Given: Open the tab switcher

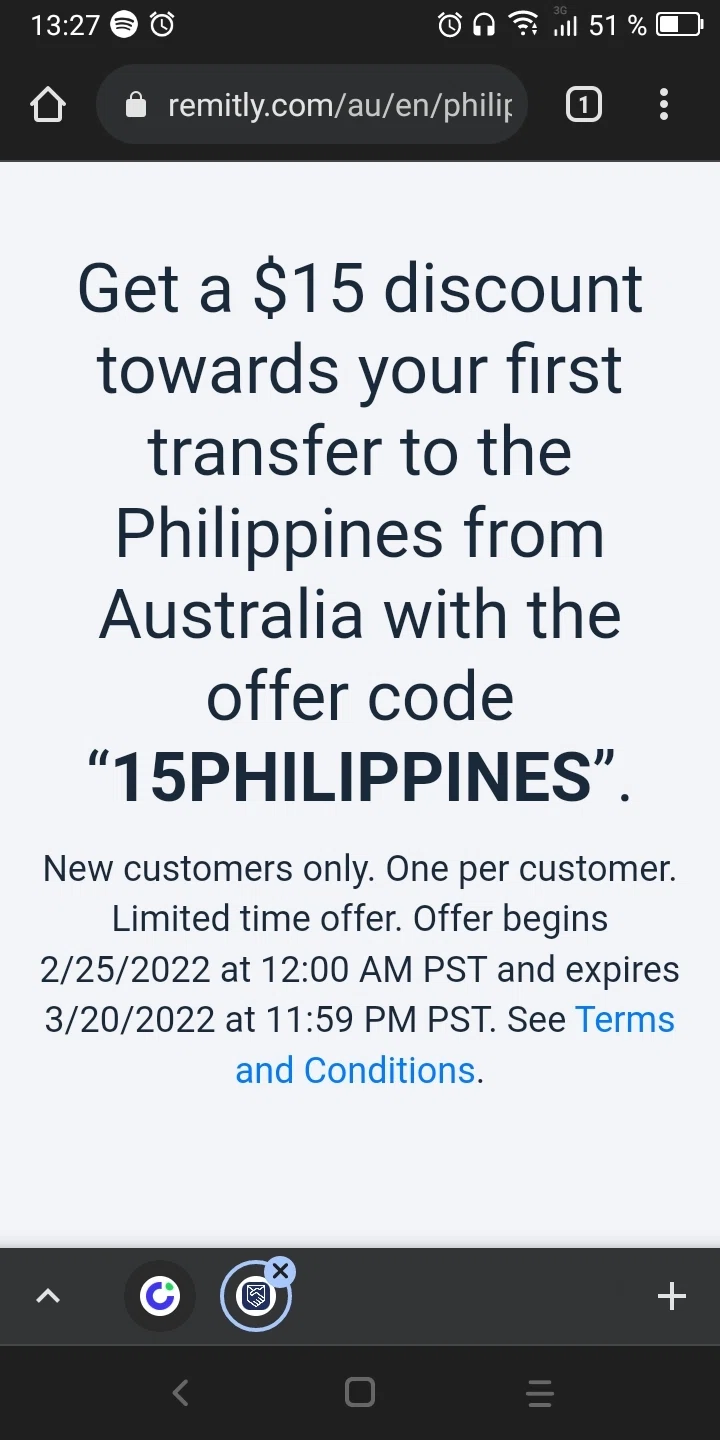Looking at the screenshot, I should 584,105.
